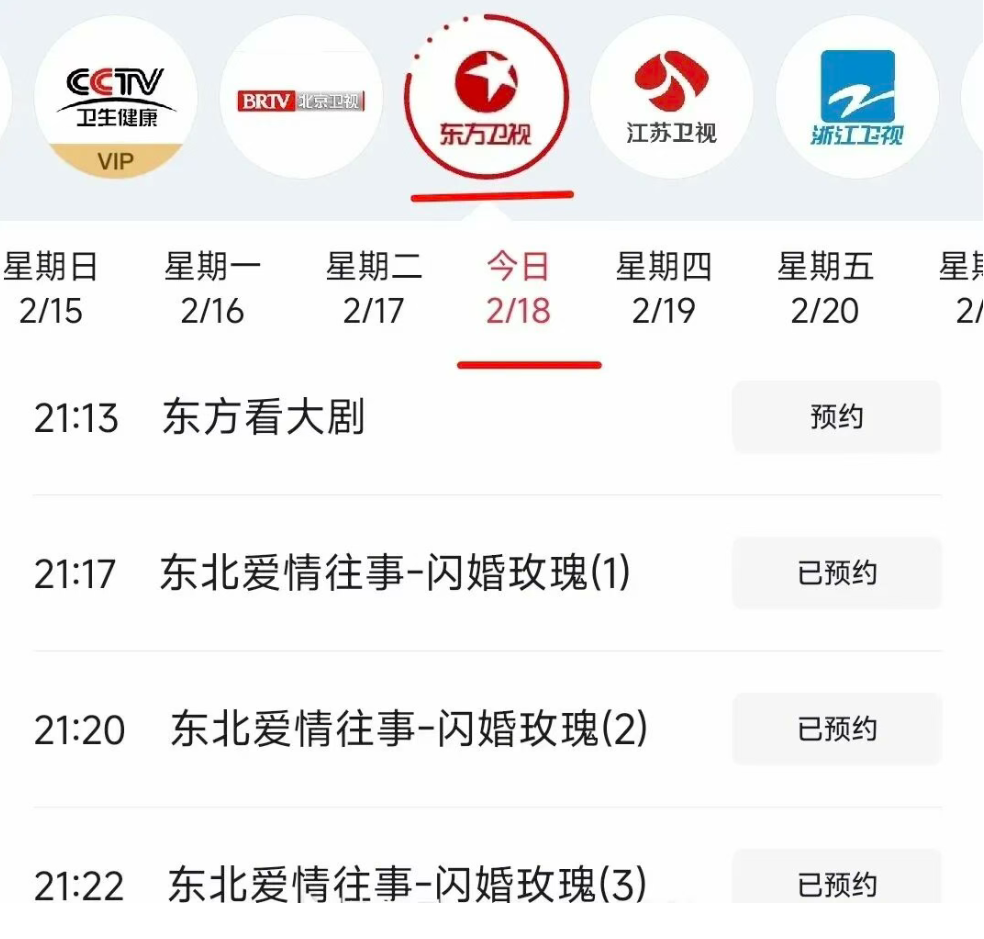984x939 pixels.
Task: Switch to the 星期四 2/19 date tab
Action: click(x=663, y=288)
